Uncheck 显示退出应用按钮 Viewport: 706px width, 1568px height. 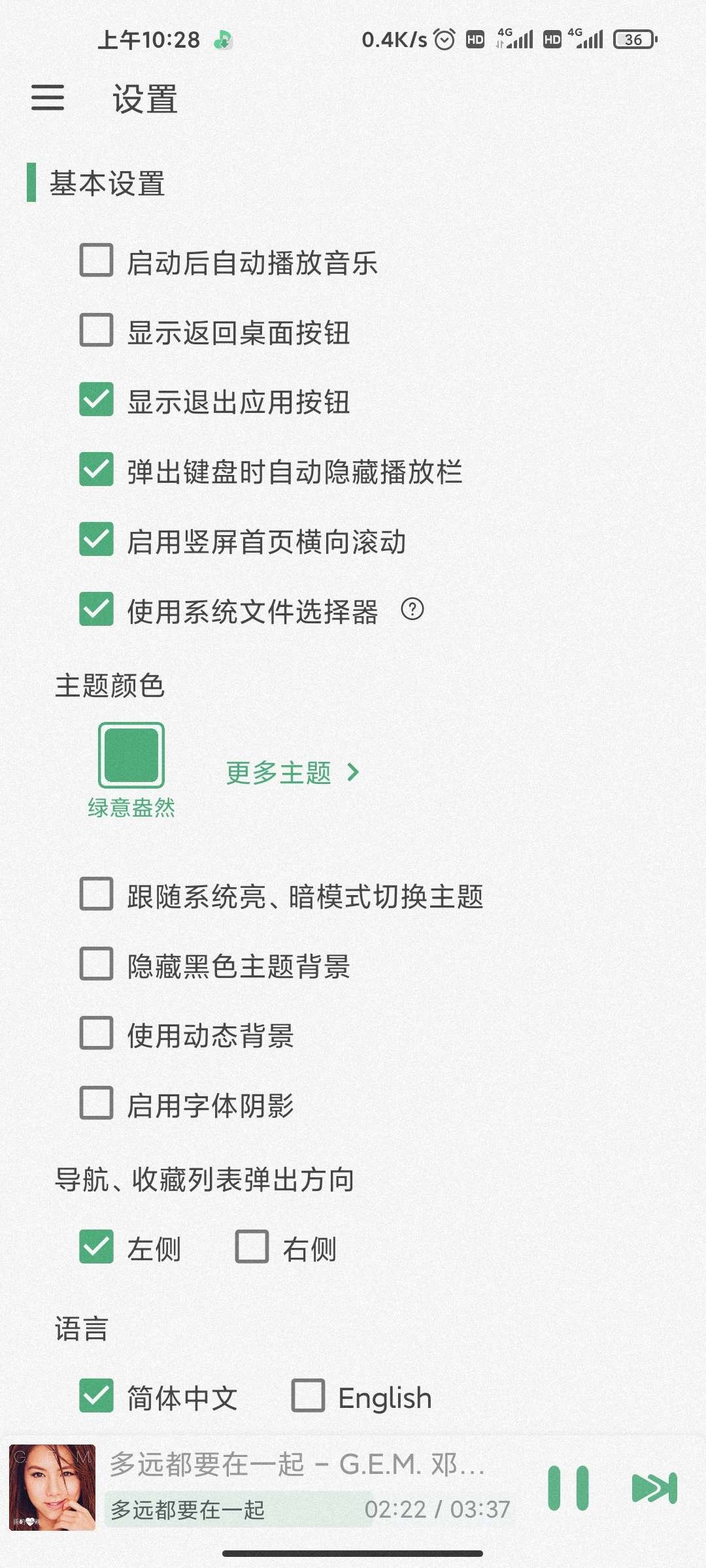point(96,399)
